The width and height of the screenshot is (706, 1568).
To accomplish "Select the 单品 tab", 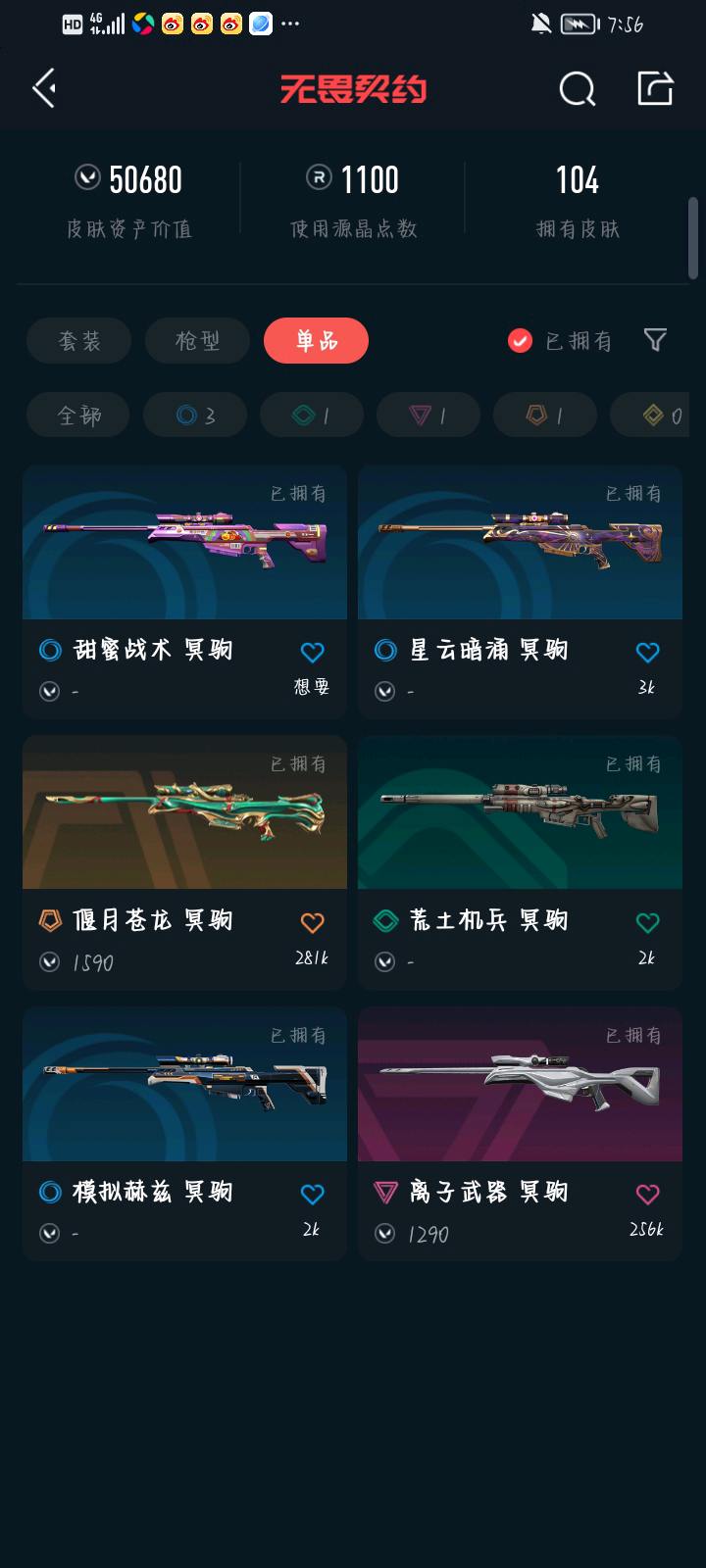I will [316, 341].
